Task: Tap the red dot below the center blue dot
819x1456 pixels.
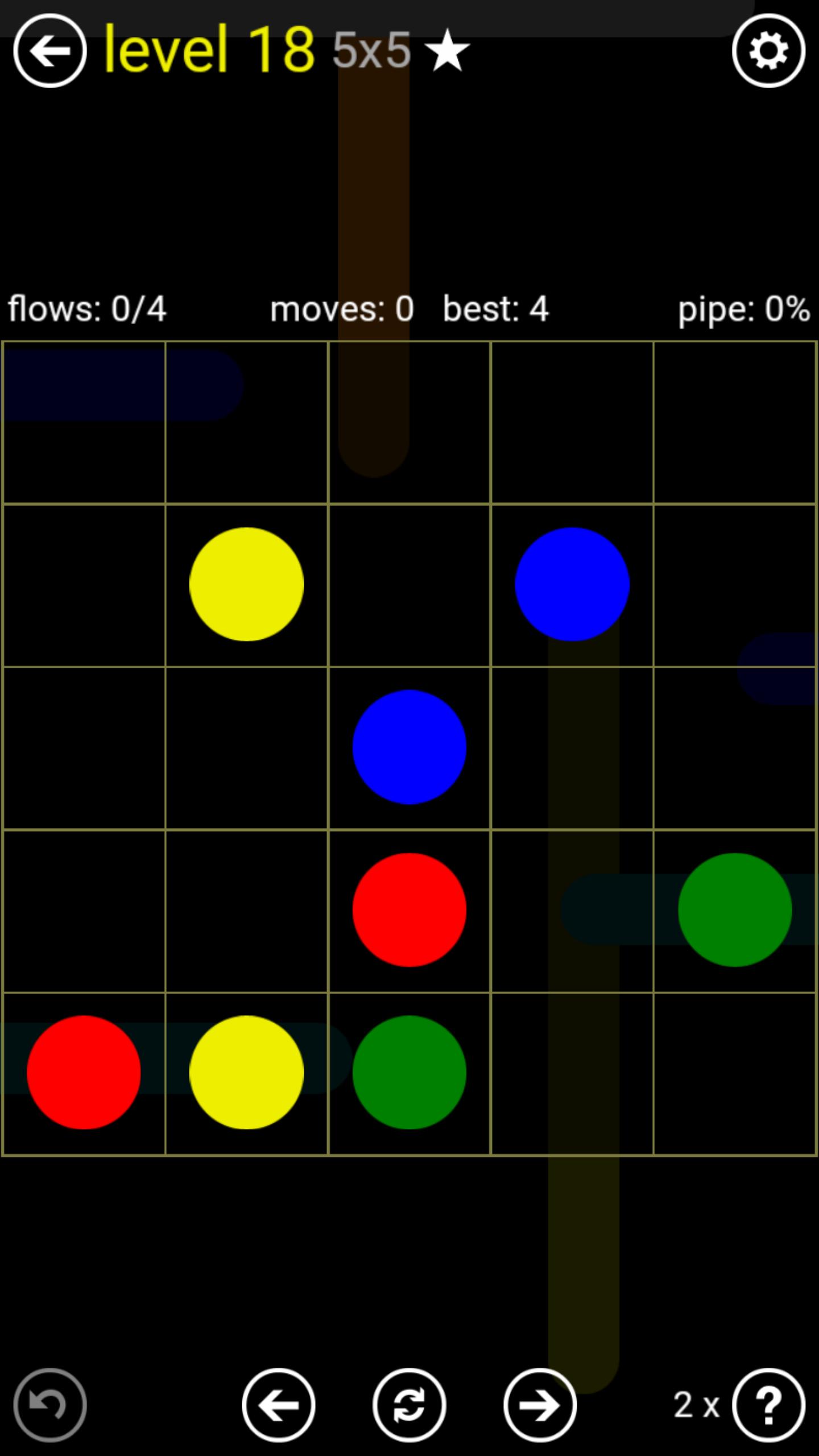Action: click(409, 909)
